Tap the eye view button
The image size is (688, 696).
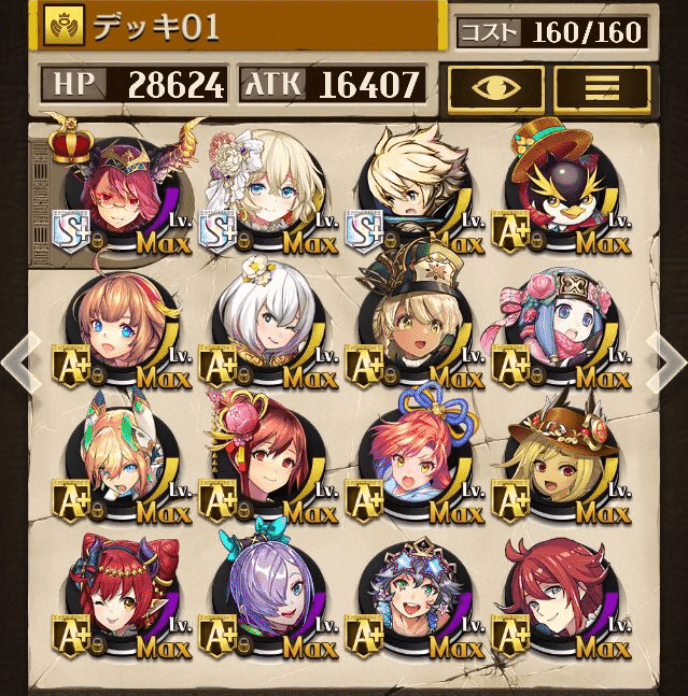click(x=496, y=89)
